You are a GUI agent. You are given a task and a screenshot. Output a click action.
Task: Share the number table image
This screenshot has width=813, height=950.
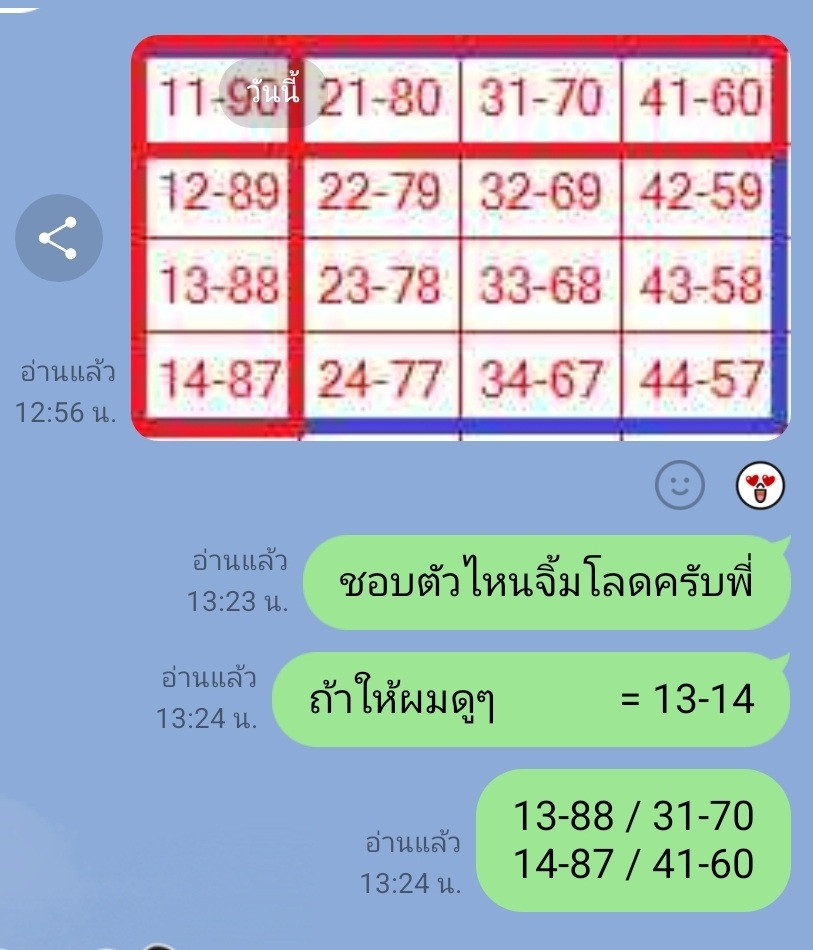tap(58, 238)
